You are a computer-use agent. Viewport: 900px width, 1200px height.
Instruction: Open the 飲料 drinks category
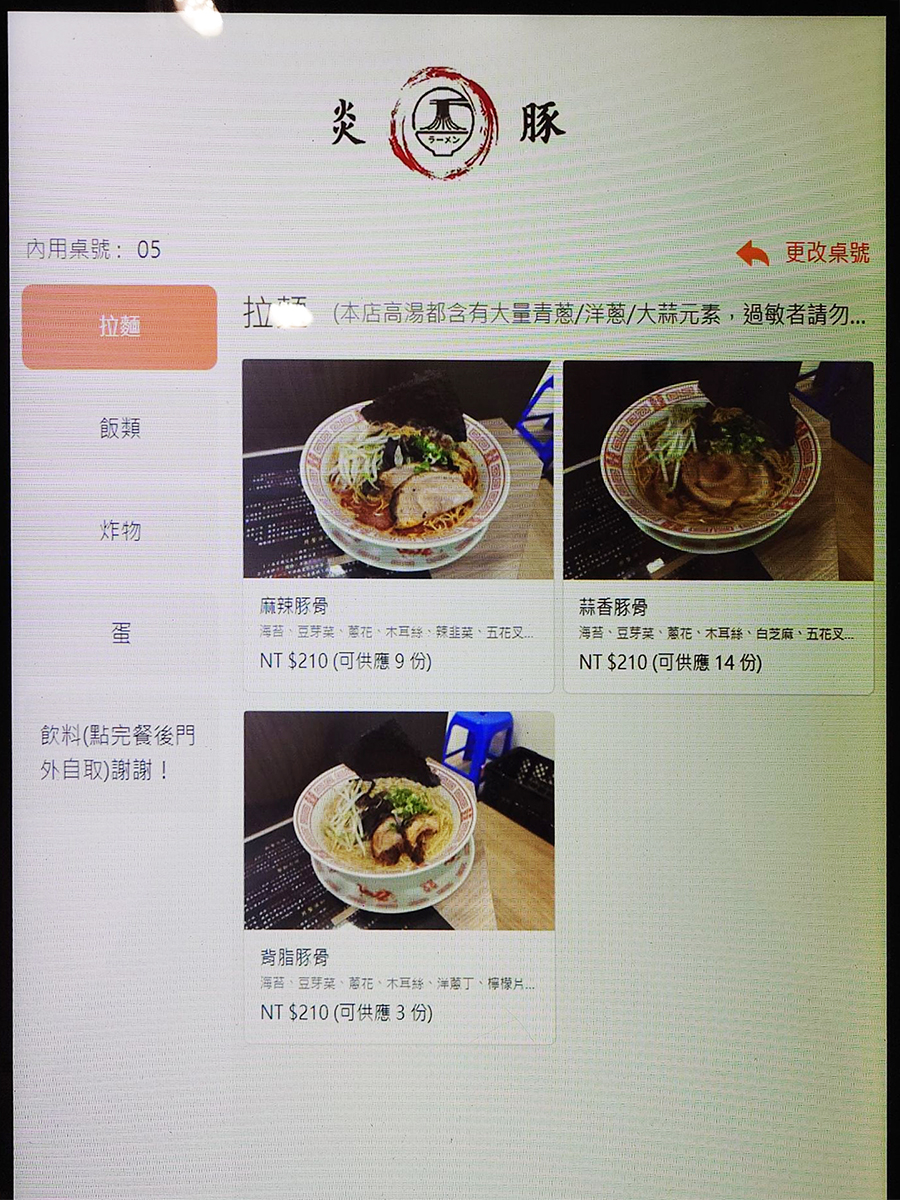(118, 753)
